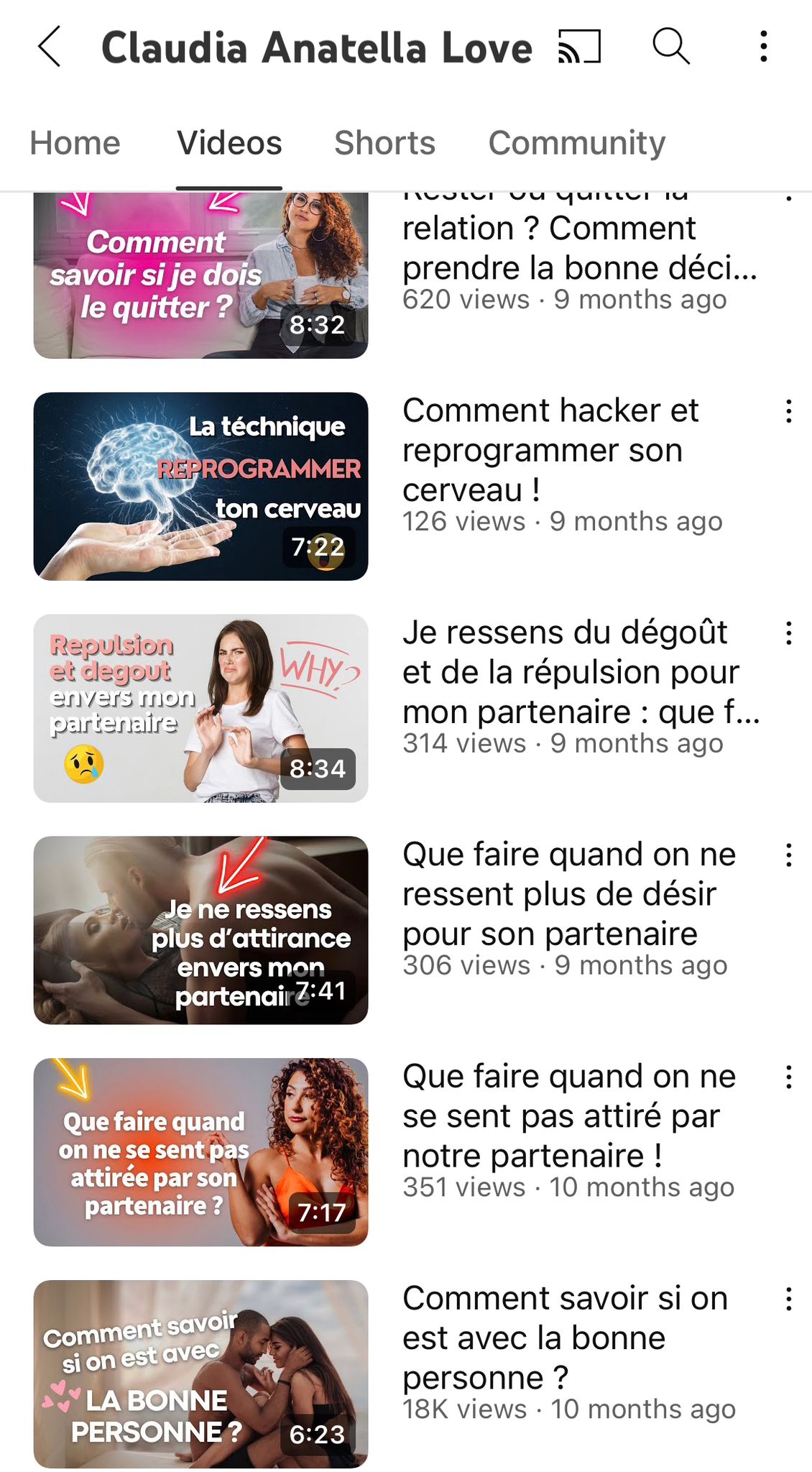Open the channel overflow menu
The width and height of the screenshot is (812, 1472).
763,47
